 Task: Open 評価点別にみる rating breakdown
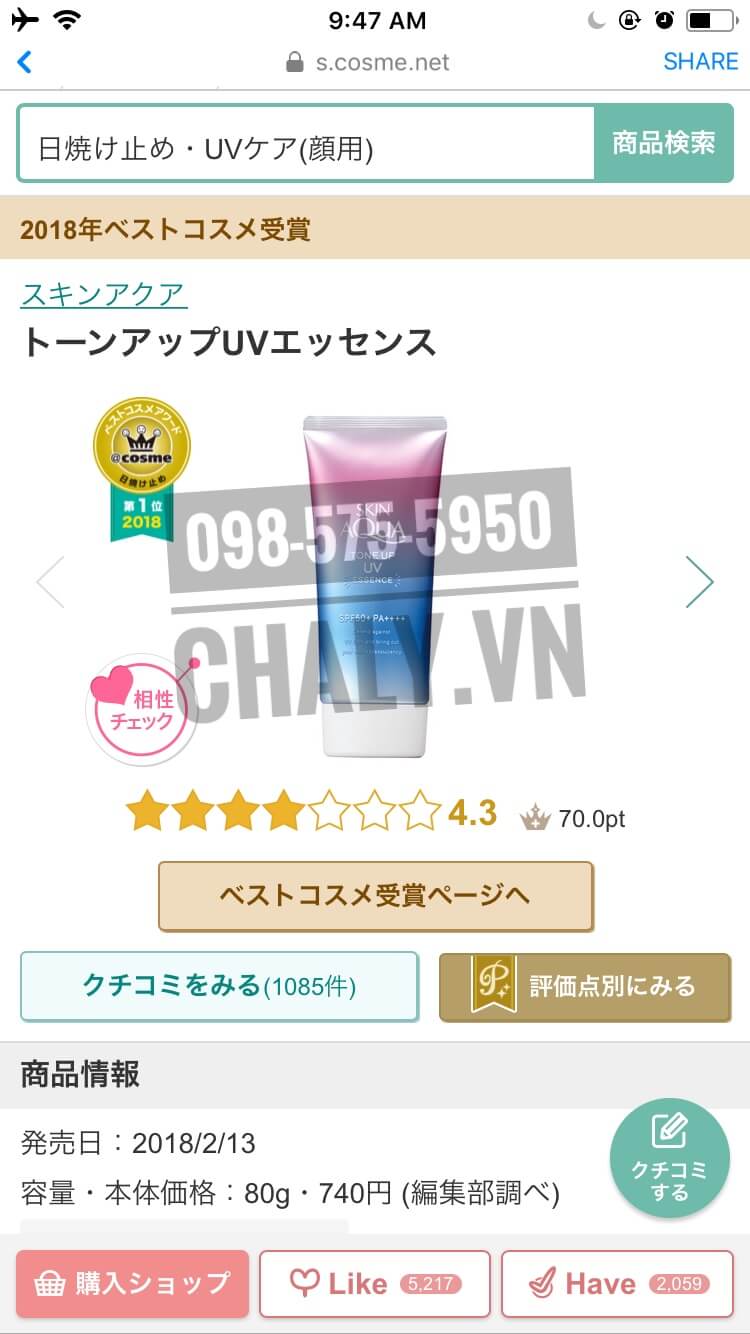click(585, 986)
